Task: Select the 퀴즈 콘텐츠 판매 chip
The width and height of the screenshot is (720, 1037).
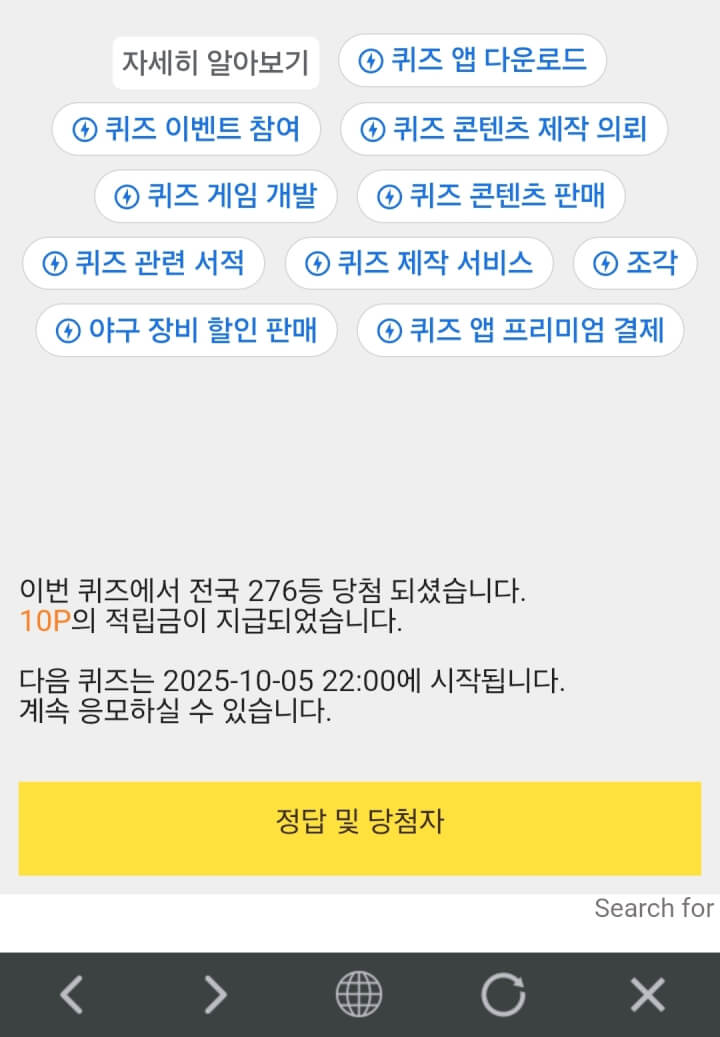Action: (491, 196)
